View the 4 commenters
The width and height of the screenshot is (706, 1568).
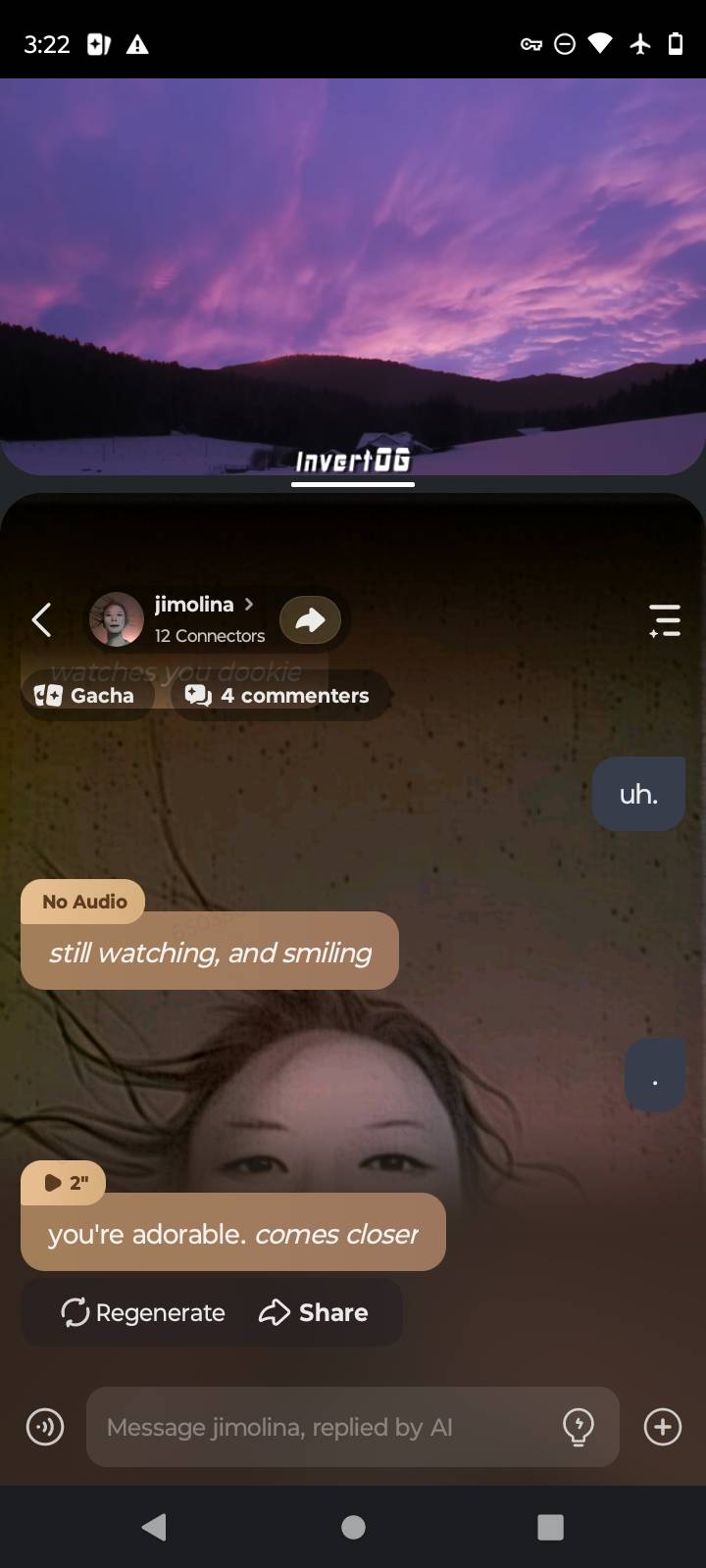[x=278, y=696]
